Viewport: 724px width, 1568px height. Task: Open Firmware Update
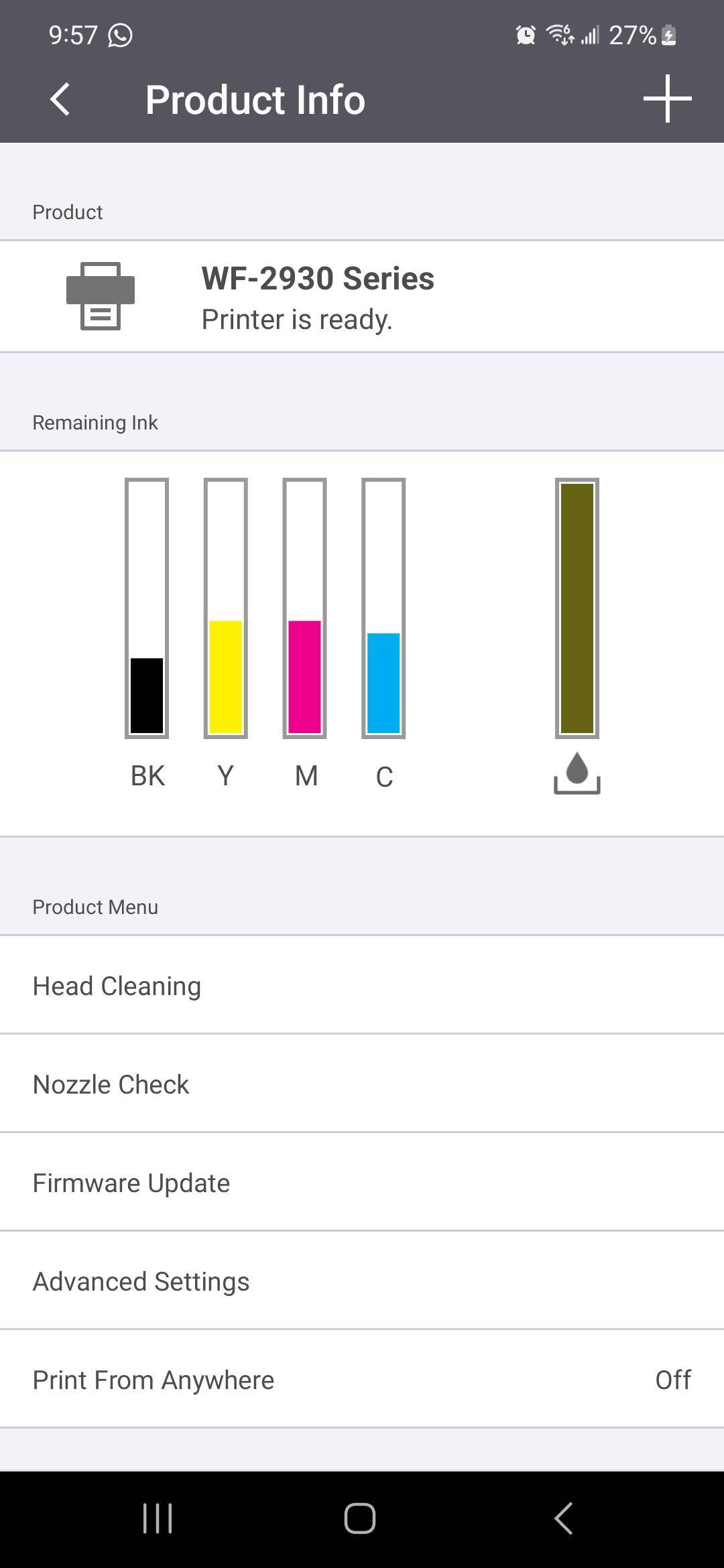[x=362, y=1183]
